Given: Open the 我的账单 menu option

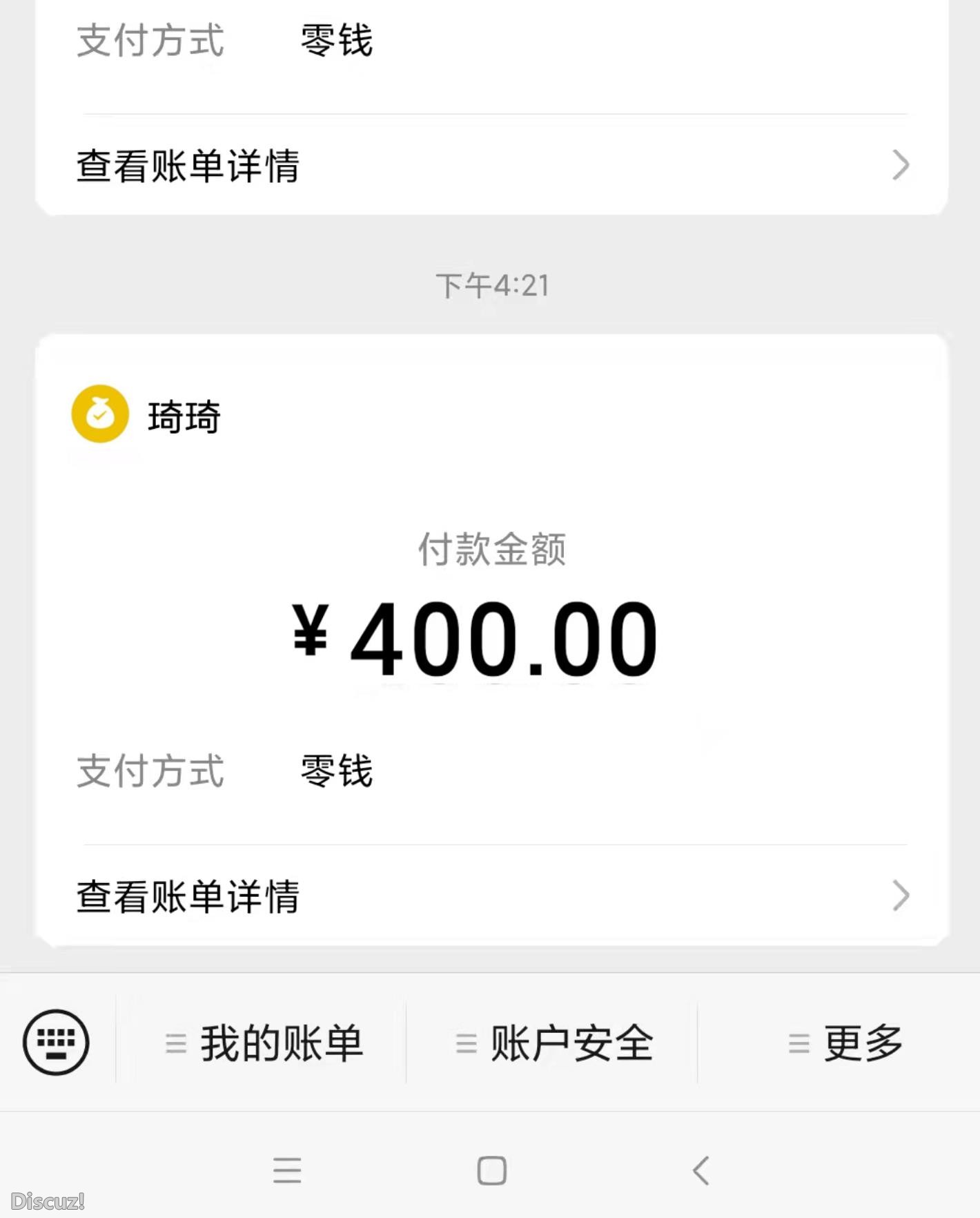Looking at the screenshot, I should coord(282,1043).
